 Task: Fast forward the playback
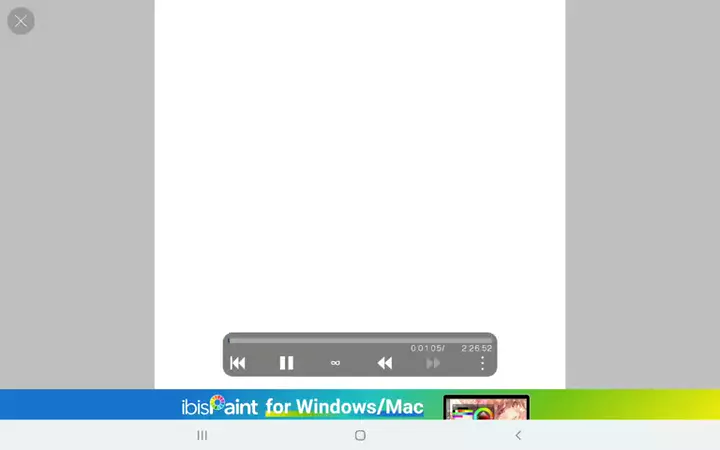click(x=433, y=363)
